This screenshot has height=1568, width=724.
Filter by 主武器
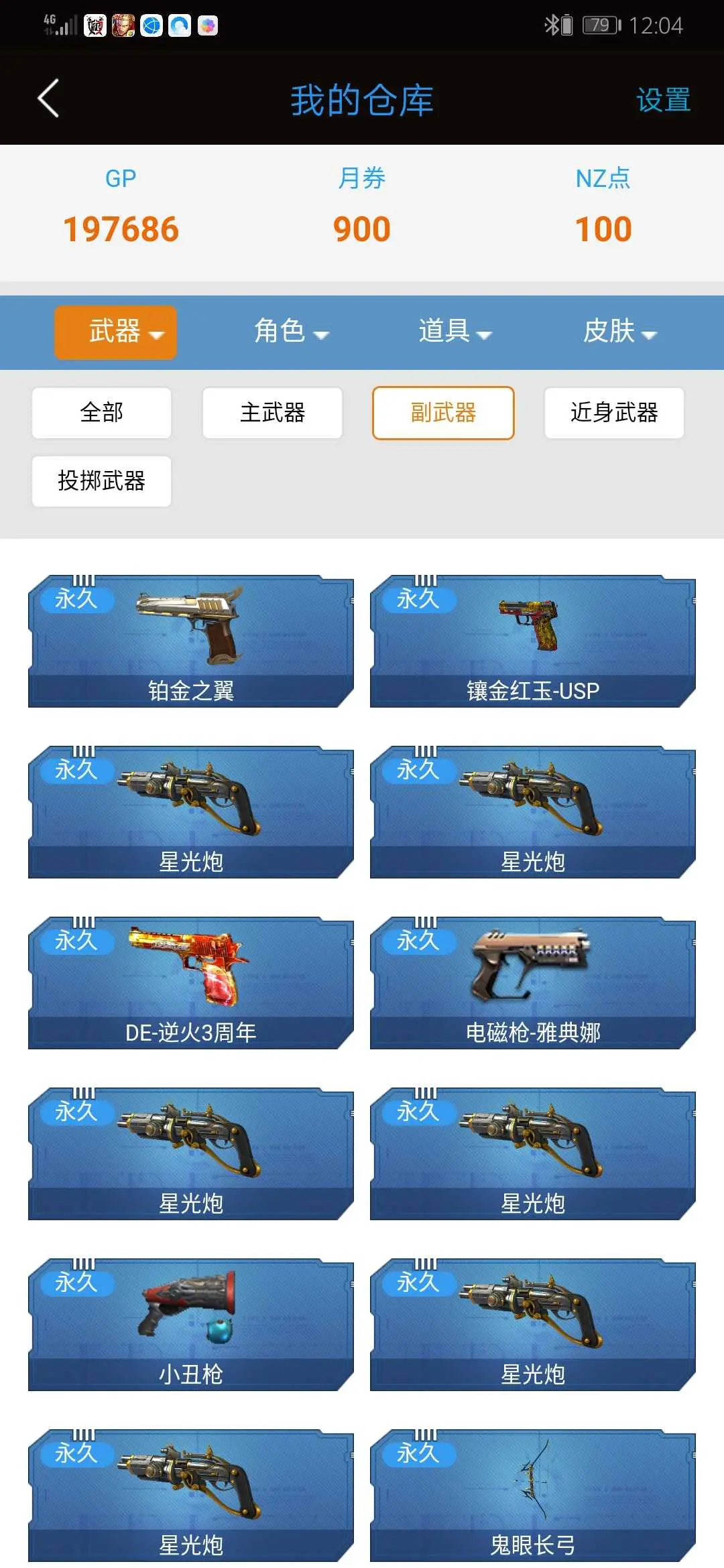point(272,413)
